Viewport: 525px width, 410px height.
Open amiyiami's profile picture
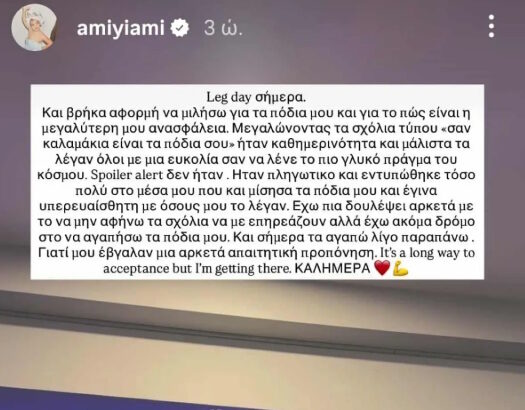click(34, 28)
